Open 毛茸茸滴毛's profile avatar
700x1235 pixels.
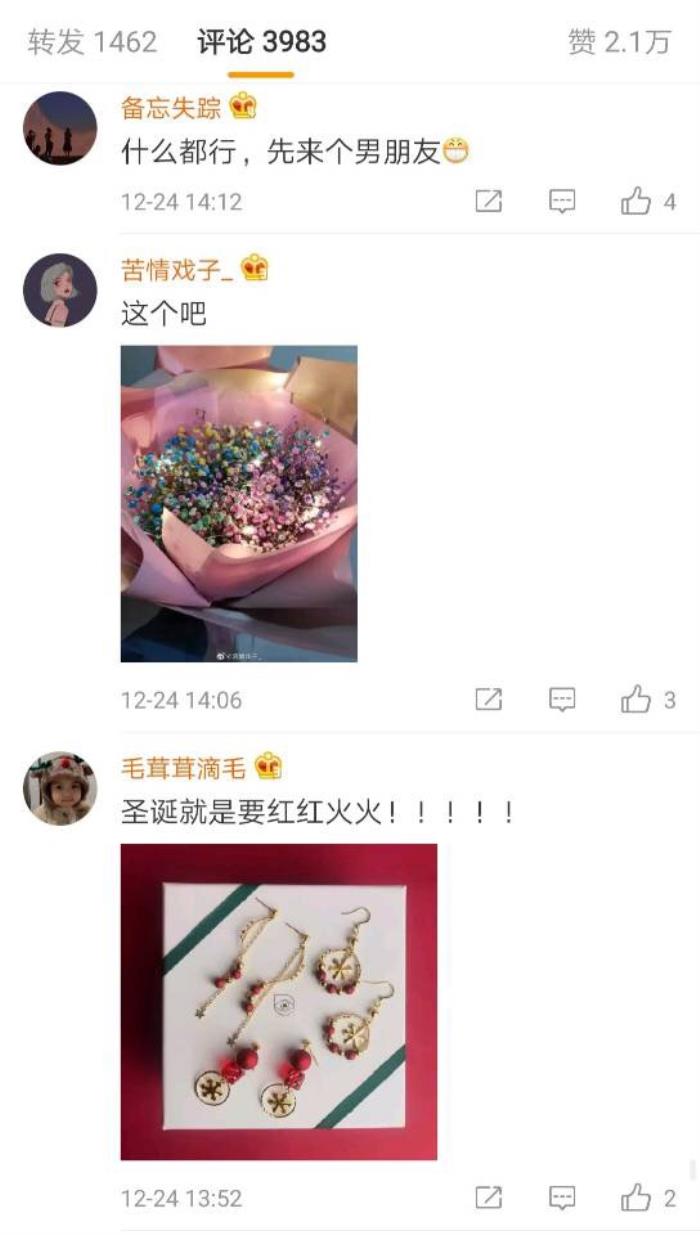coord(60,788)
